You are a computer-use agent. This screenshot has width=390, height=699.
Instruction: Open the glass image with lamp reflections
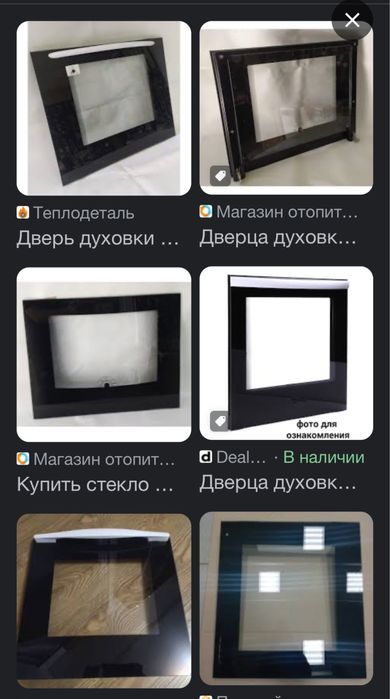click(286, 599)
